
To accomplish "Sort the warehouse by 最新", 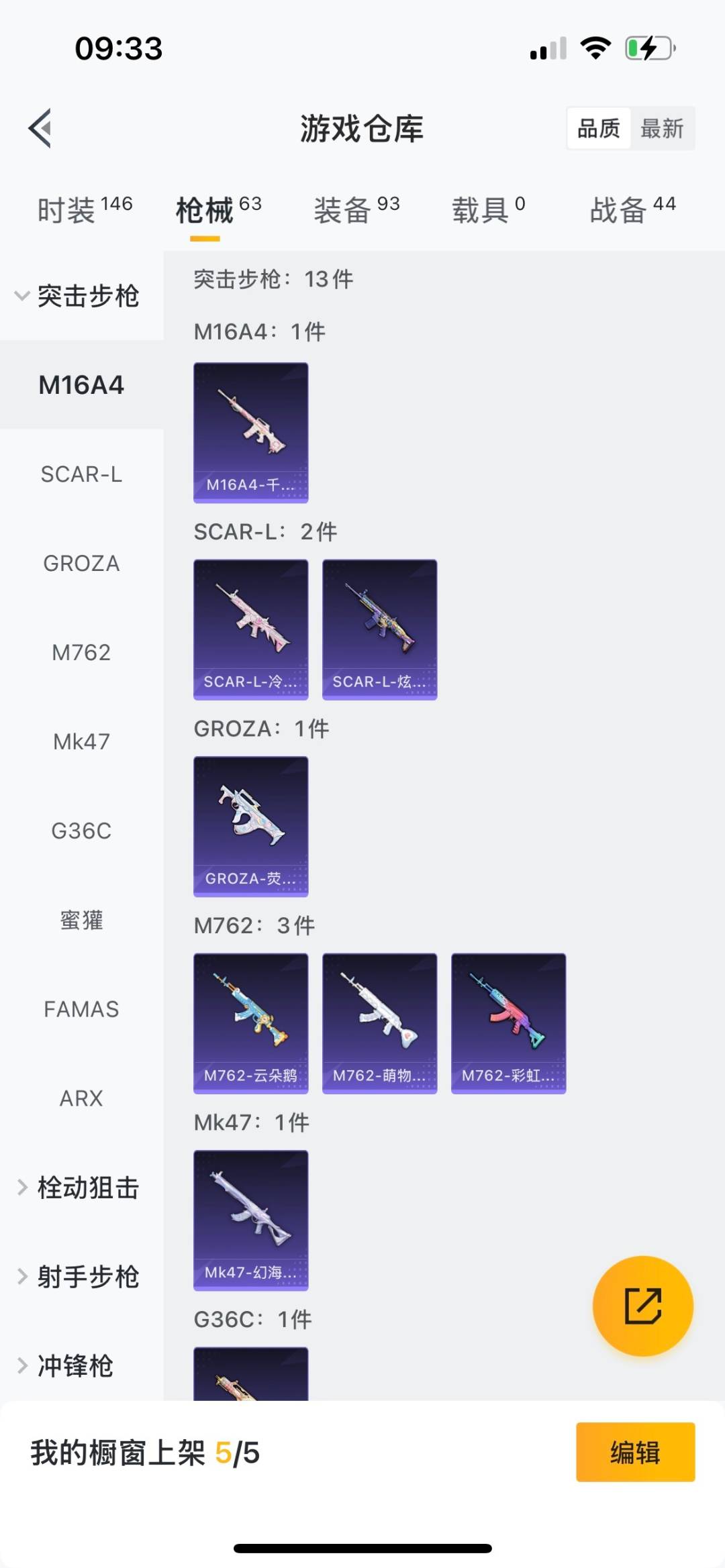I will (x=662, y=128).
